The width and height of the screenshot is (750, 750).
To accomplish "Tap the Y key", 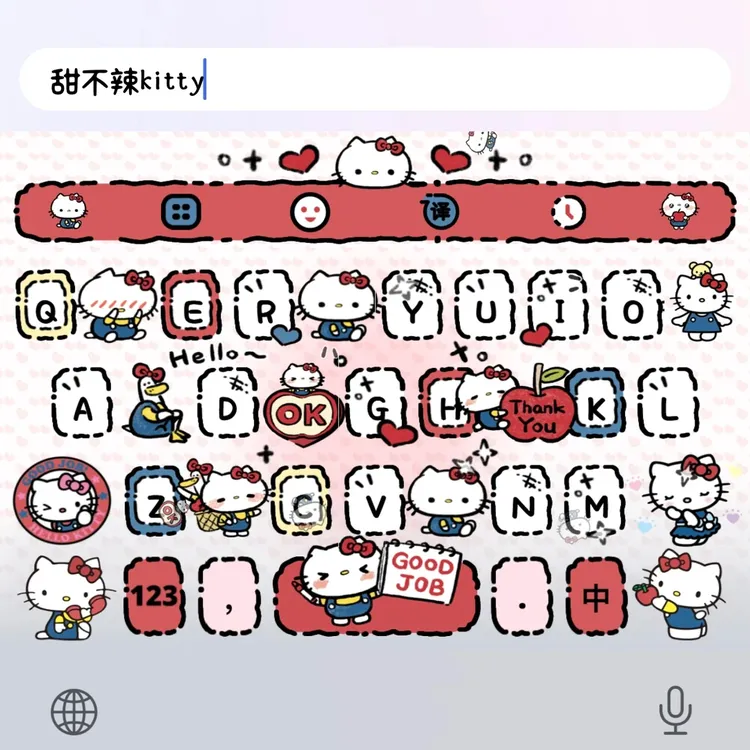I will click(412, 305).
